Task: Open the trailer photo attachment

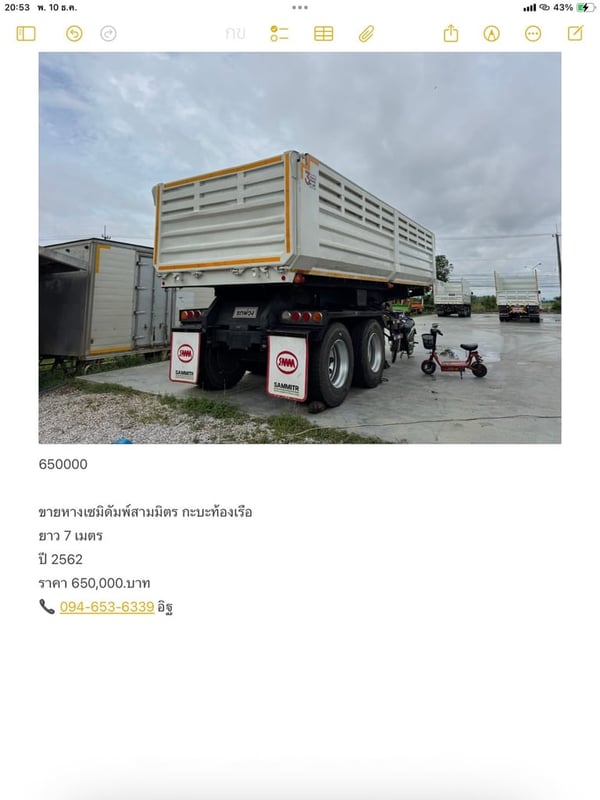Action: [x=300, y=248]
